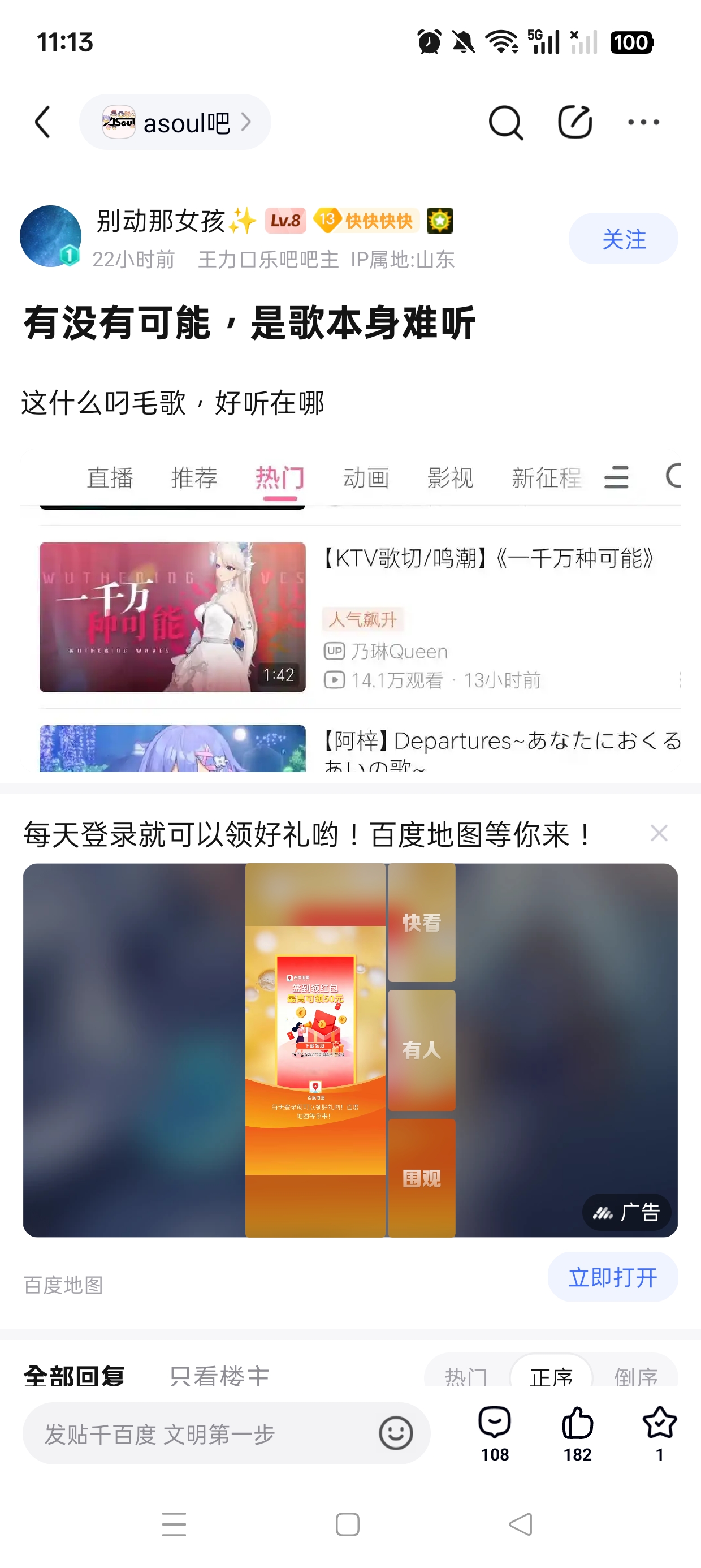Image resolution: width=701 pixels, height=1568 pixels.
Task: Show only the original poster's replies (只看楼主)
Action: pyautogui.click(x=219, y=1375)
